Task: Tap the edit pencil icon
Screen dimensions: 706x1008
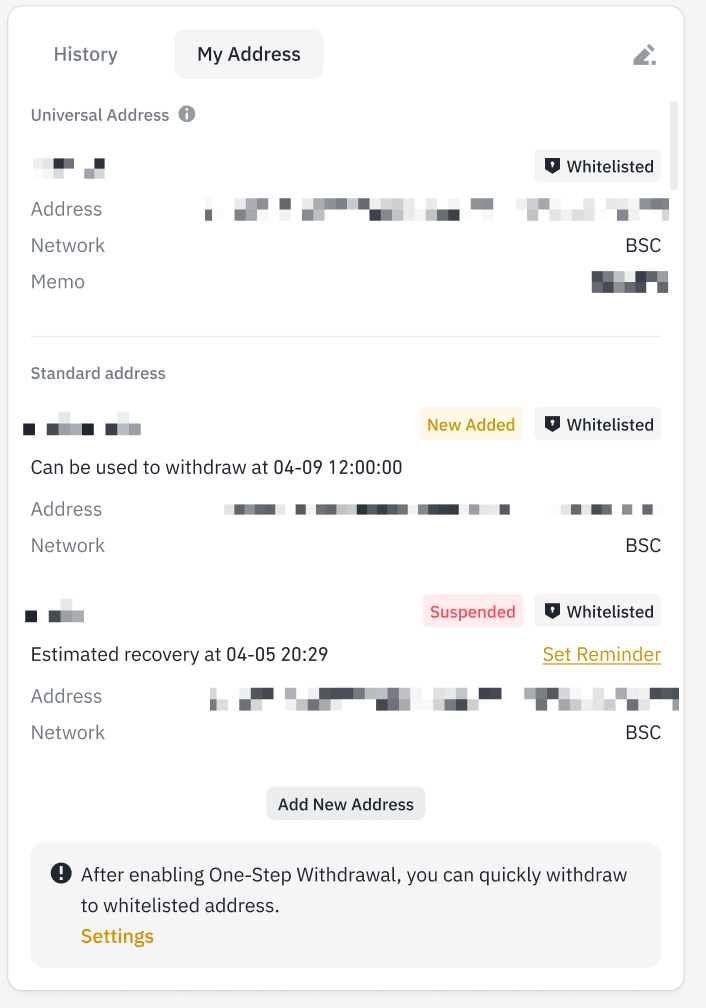Action: point(645,55)
